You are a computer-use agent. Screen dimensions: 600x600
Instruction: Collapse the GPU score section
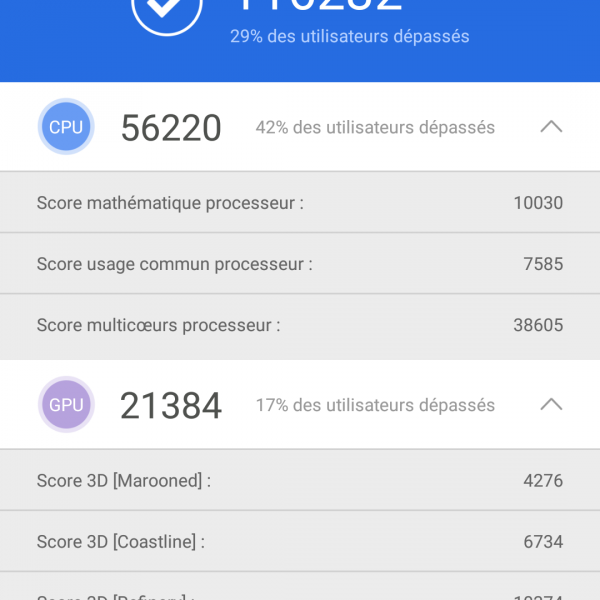point(551,405)
